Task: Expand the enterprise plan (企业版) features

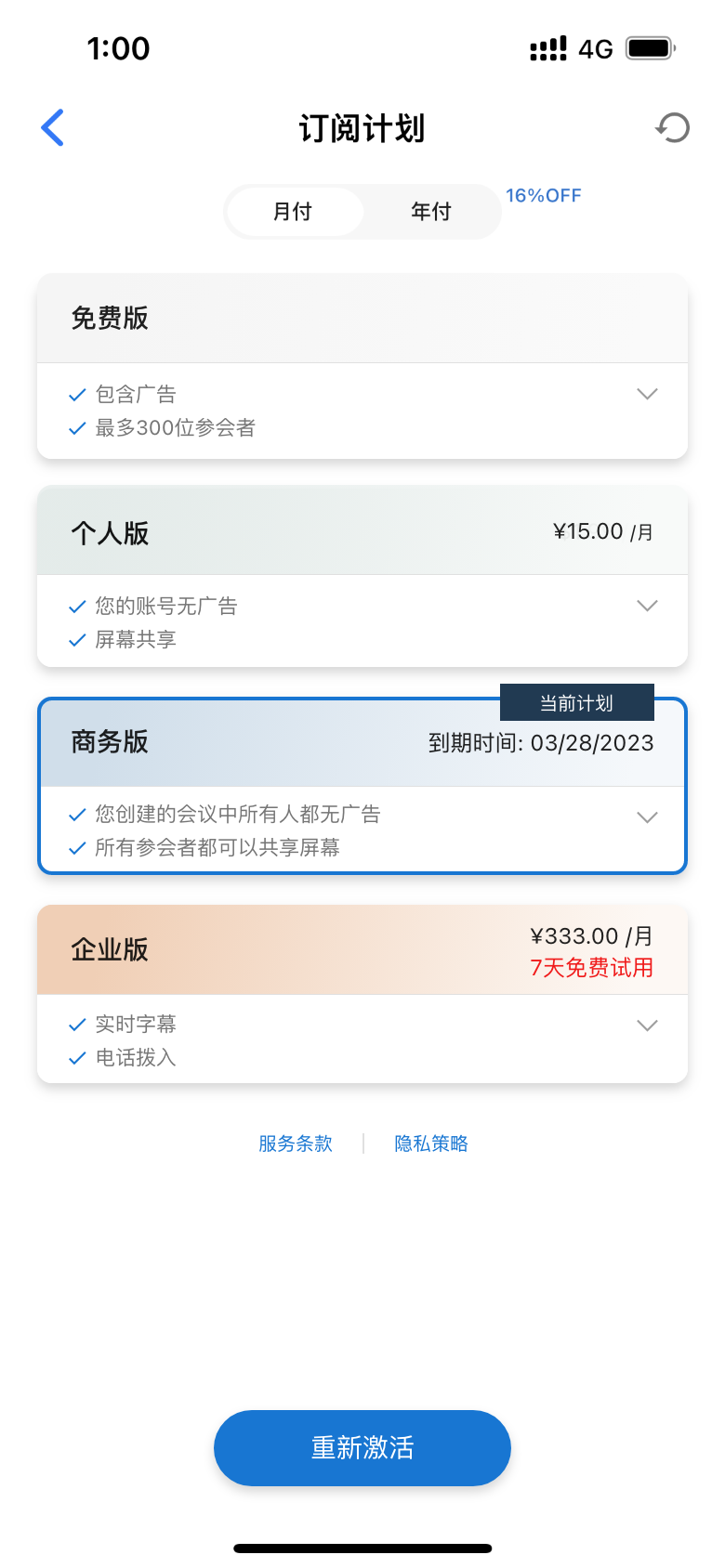Action: click(x=647, y=1026)
